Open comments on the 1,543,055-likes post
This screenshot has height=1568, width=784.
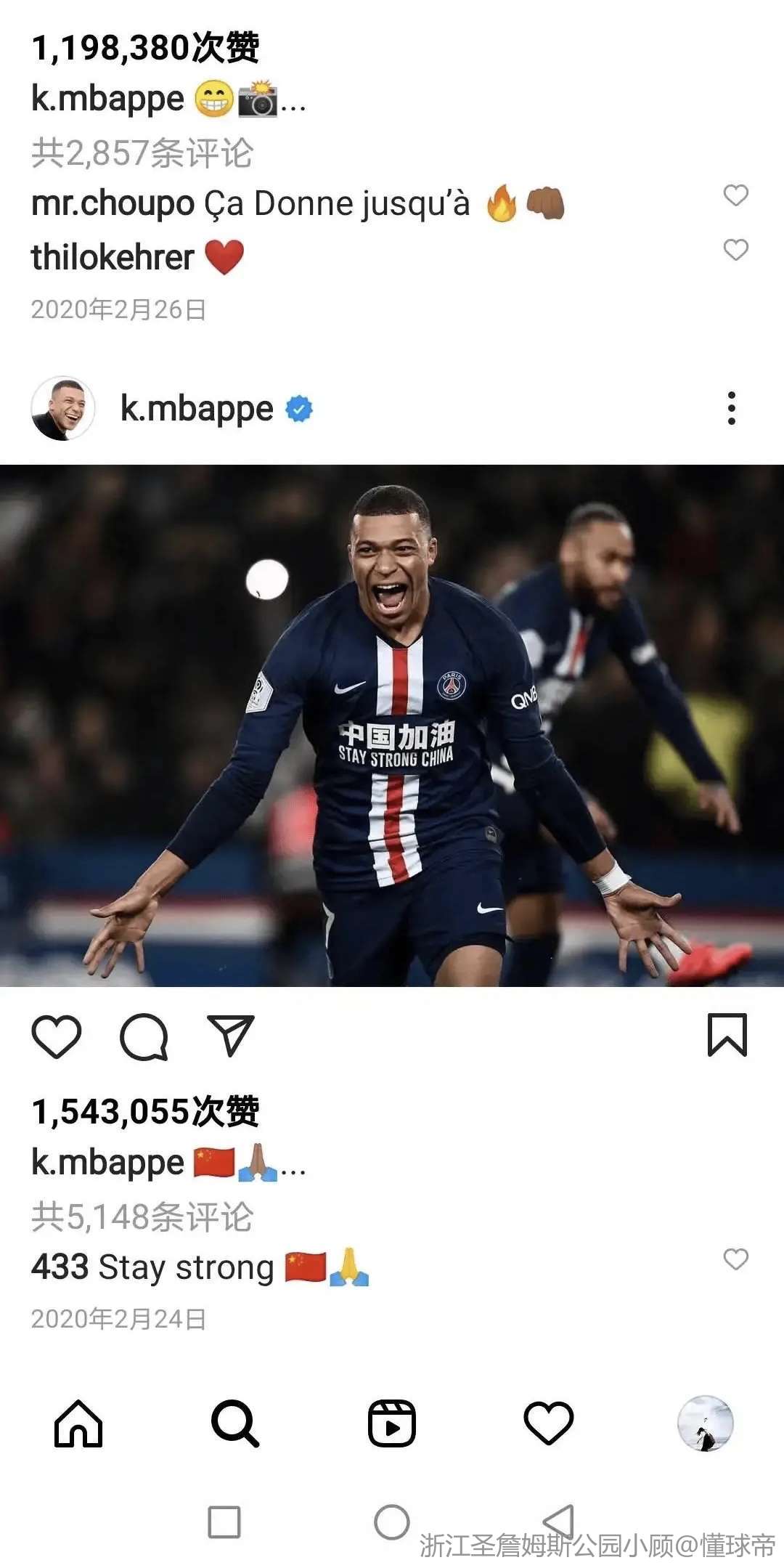pos(144,1036)
